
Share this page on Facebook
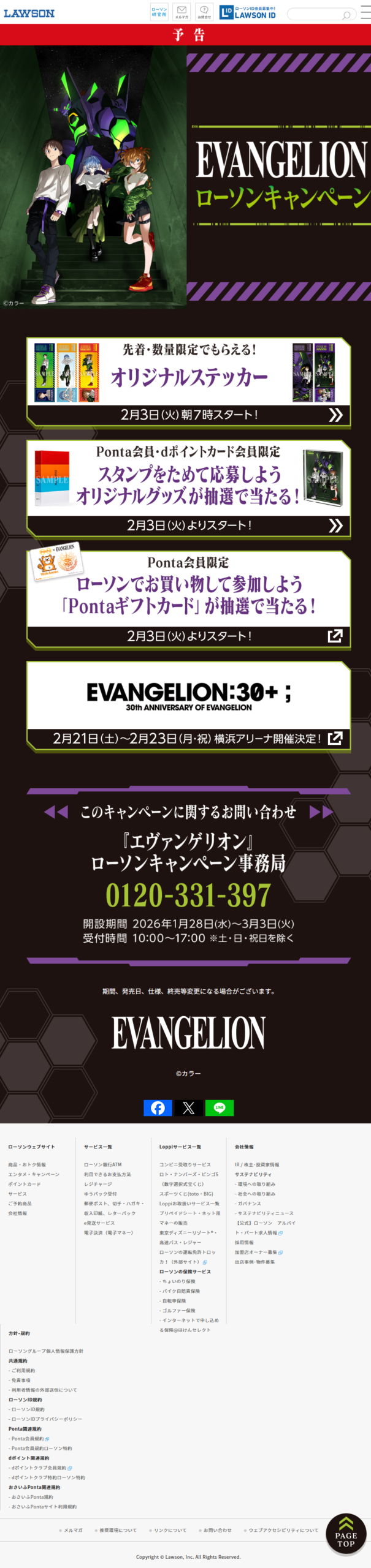158,1107
